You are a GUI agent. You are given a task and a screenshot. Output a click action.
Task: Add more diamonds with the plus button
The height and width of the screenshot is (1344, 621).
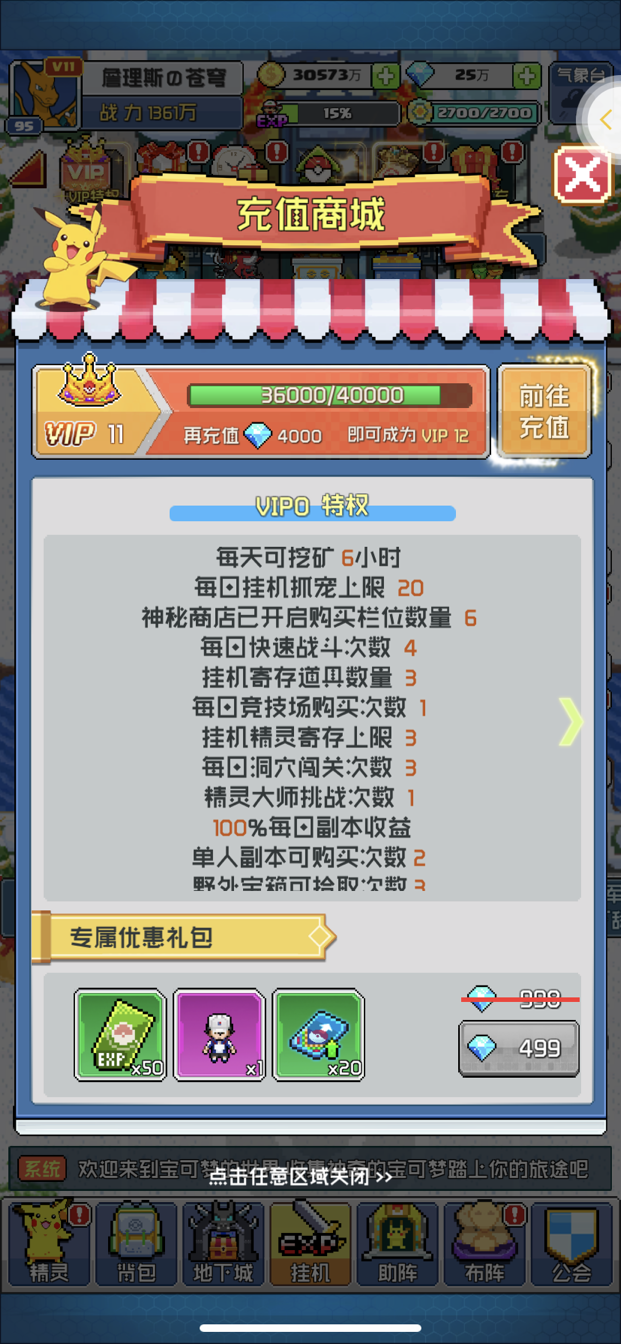click(527, 76)
